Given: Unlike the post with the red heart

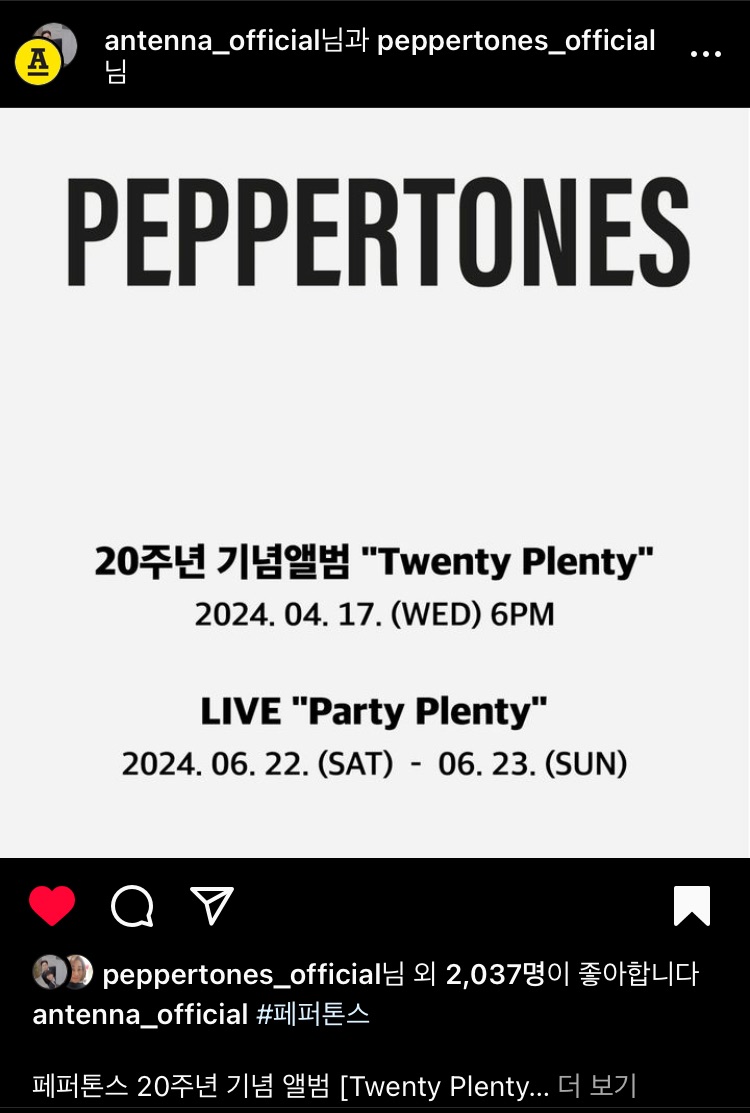Looking at the screenshot, I should point(52,906).
